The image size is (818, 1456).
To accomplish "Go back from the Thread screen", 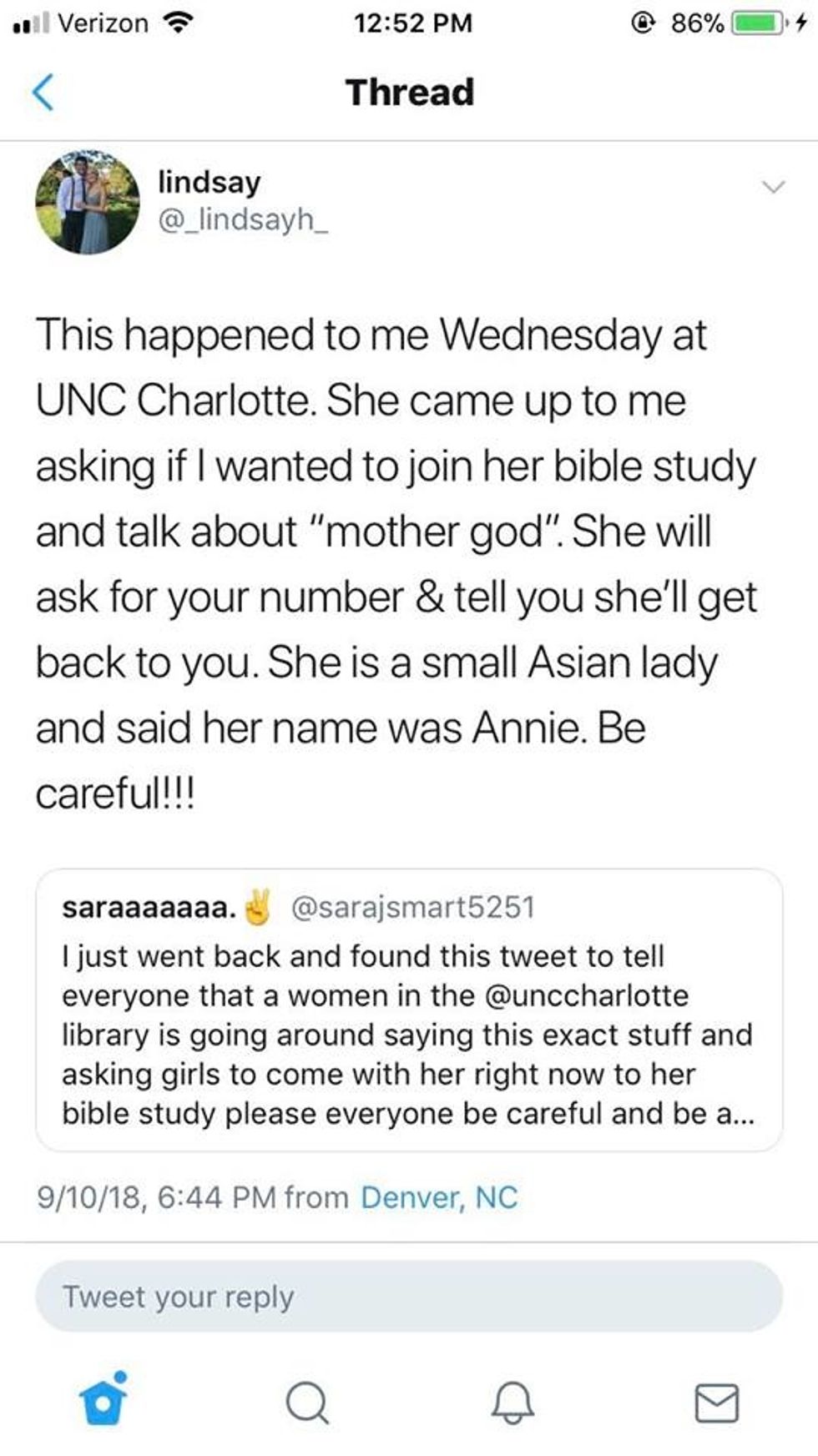I will [43, 92].
